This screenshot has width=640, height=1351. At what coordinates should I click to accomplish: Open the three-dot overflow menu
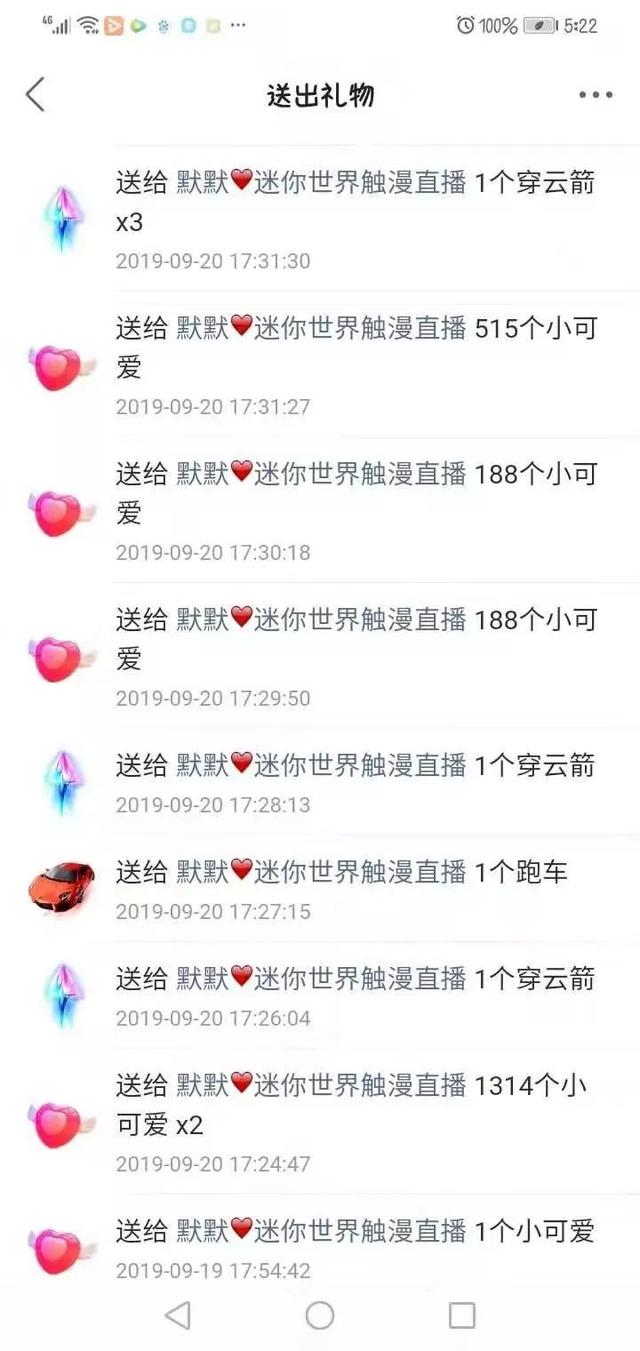[x=595, y=95]
